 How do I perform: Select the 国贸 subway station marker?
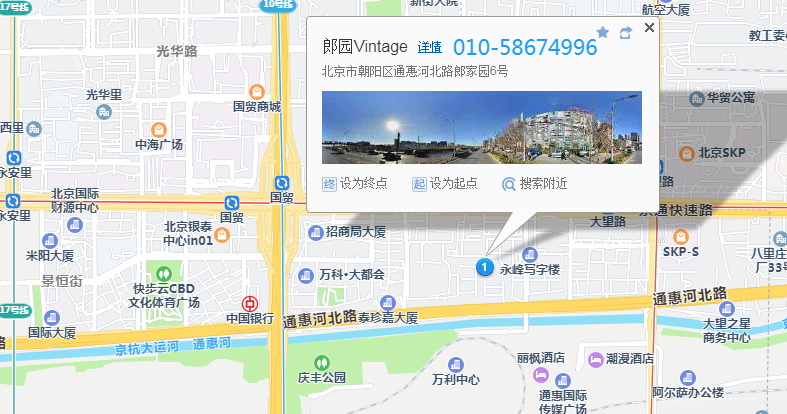282,182
